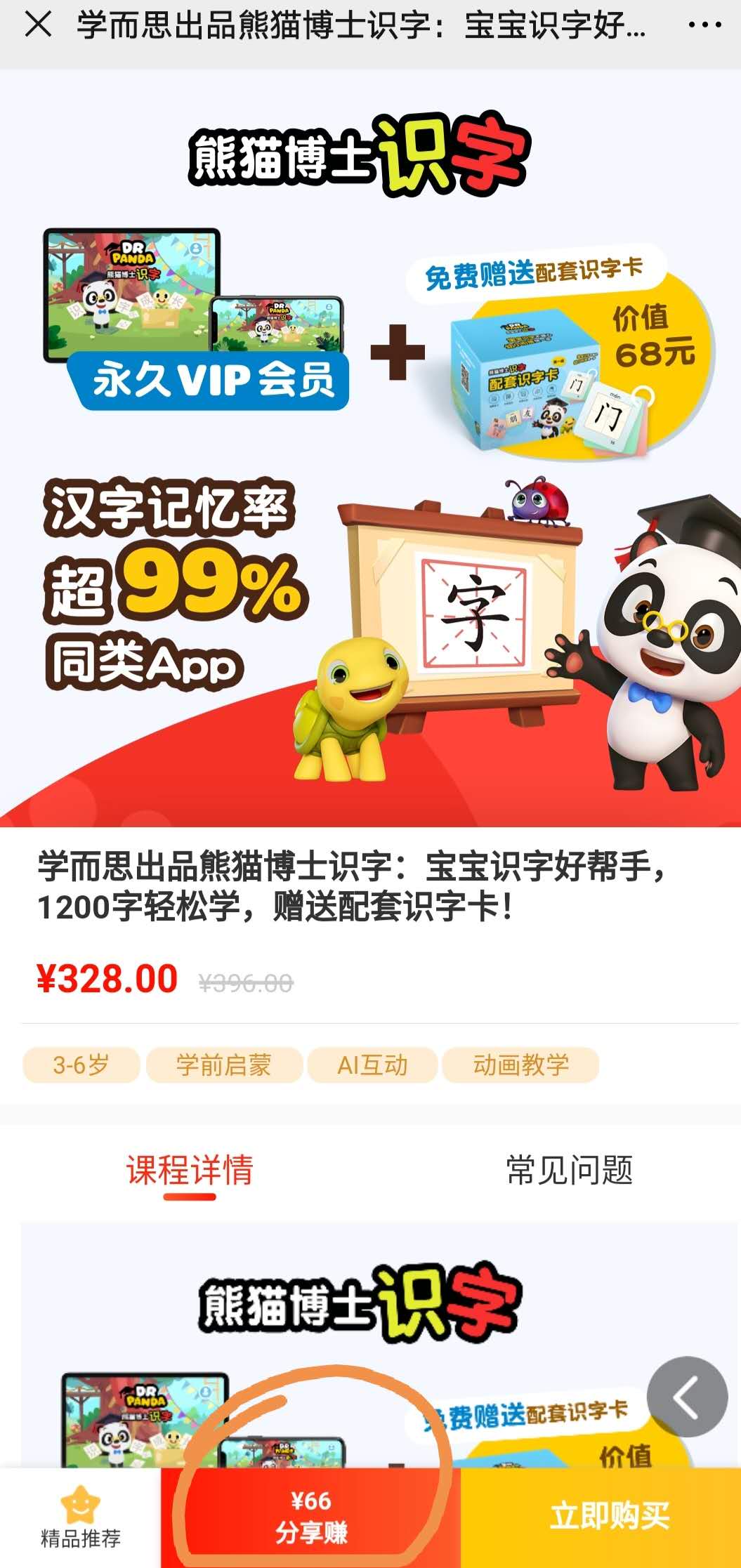Open 精品推荐 recommendations
Screen dimensions: 741x1568
coord(80,1518)
